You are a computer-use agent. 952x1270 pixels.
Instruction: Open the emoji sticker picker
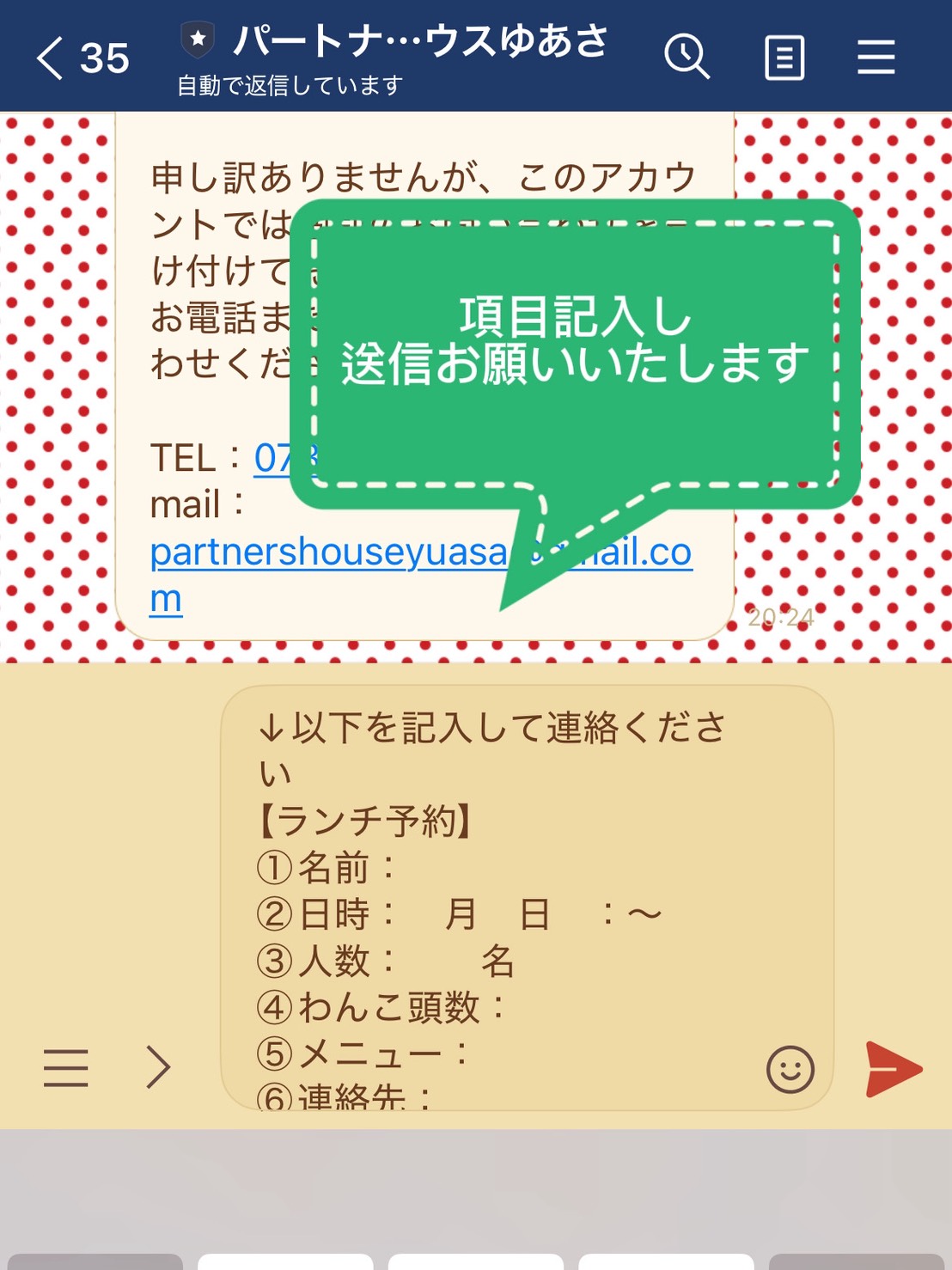coord(790,1070)
